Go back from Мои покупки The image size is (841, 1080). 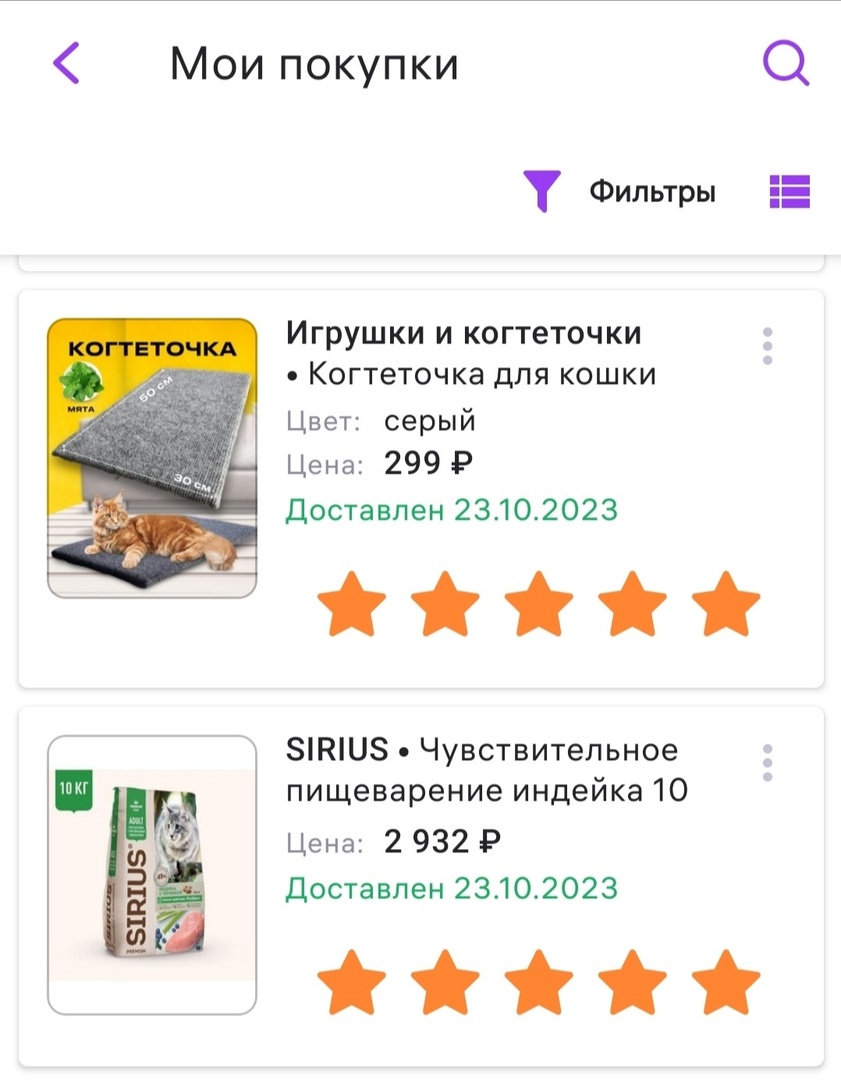click(x=66, y=64)
